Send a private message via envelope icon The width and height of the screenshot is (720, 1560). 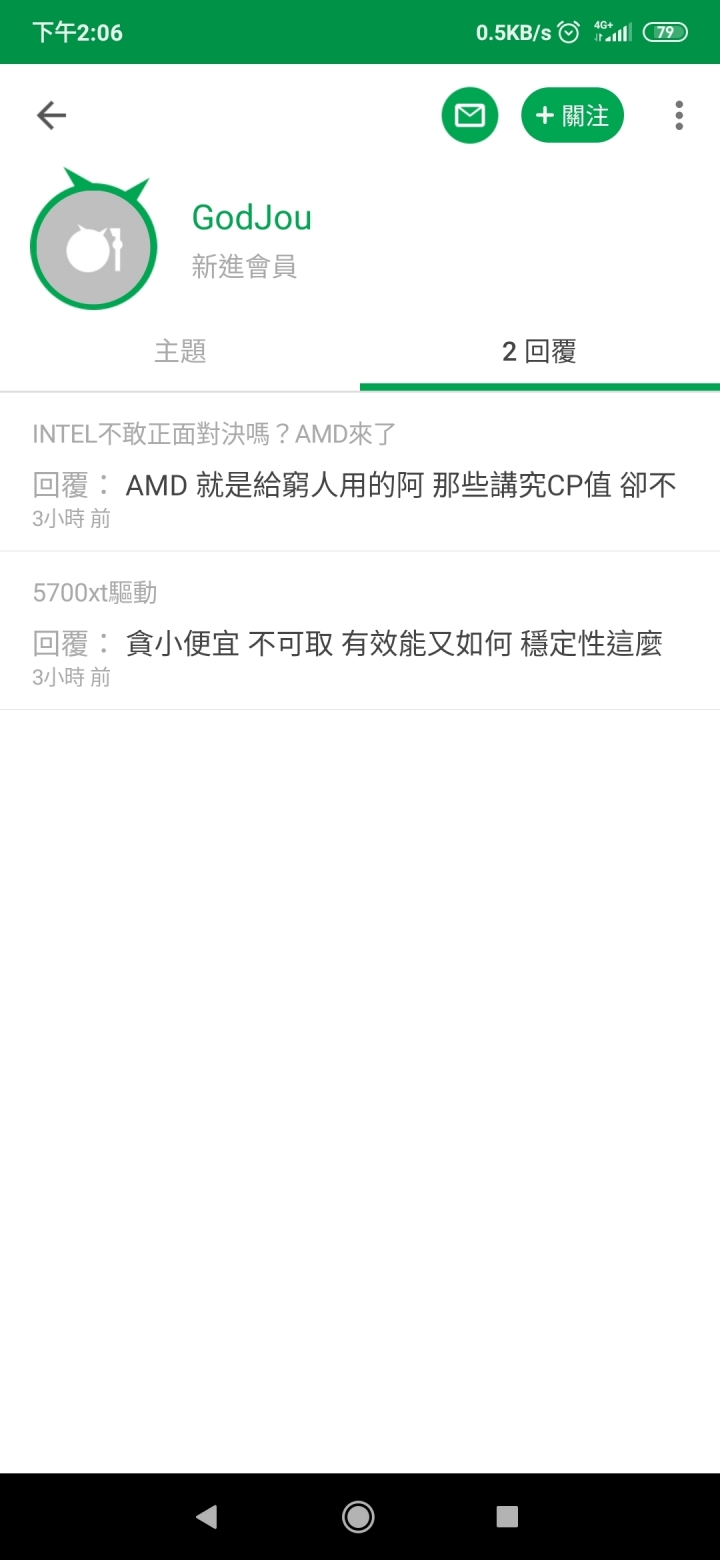[x=469, y=116]
